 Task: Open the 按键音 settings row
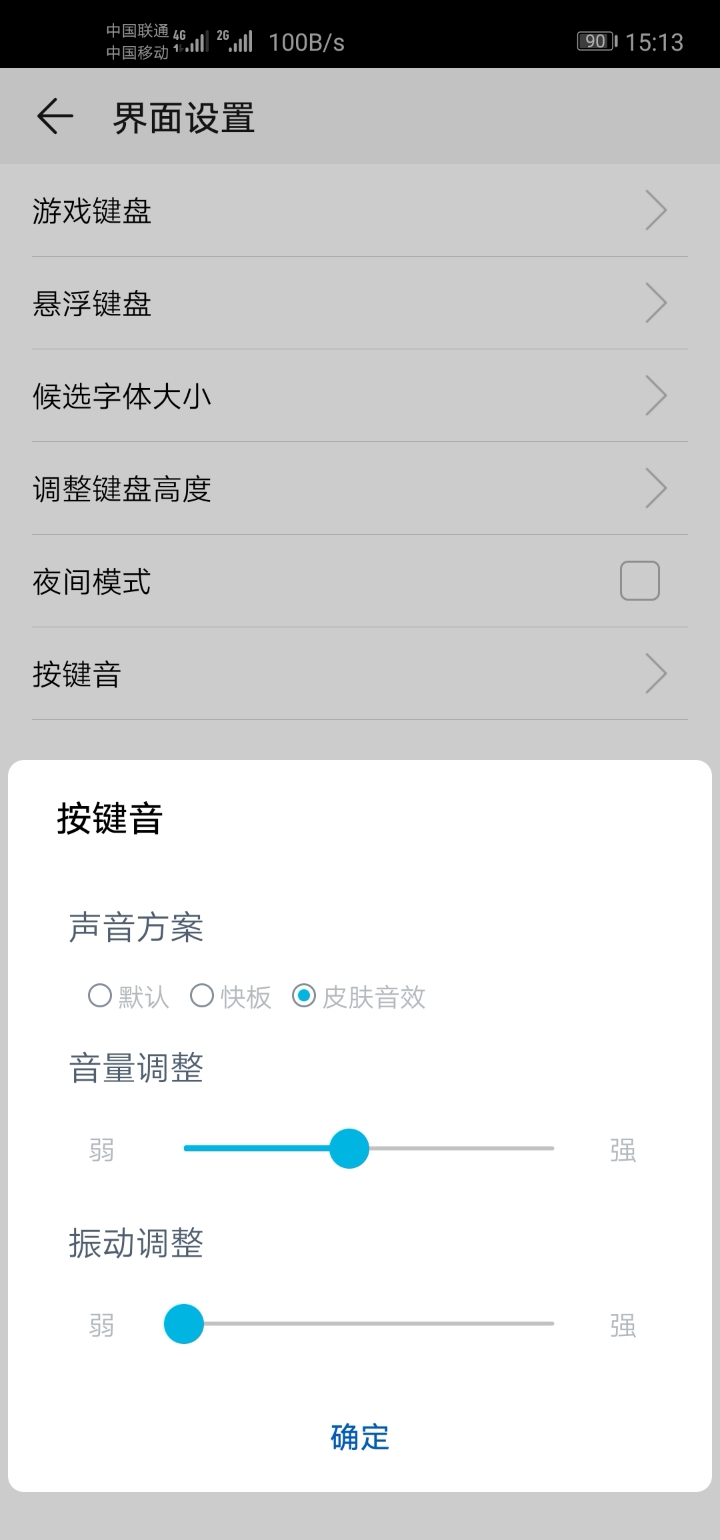click(360, 674)
